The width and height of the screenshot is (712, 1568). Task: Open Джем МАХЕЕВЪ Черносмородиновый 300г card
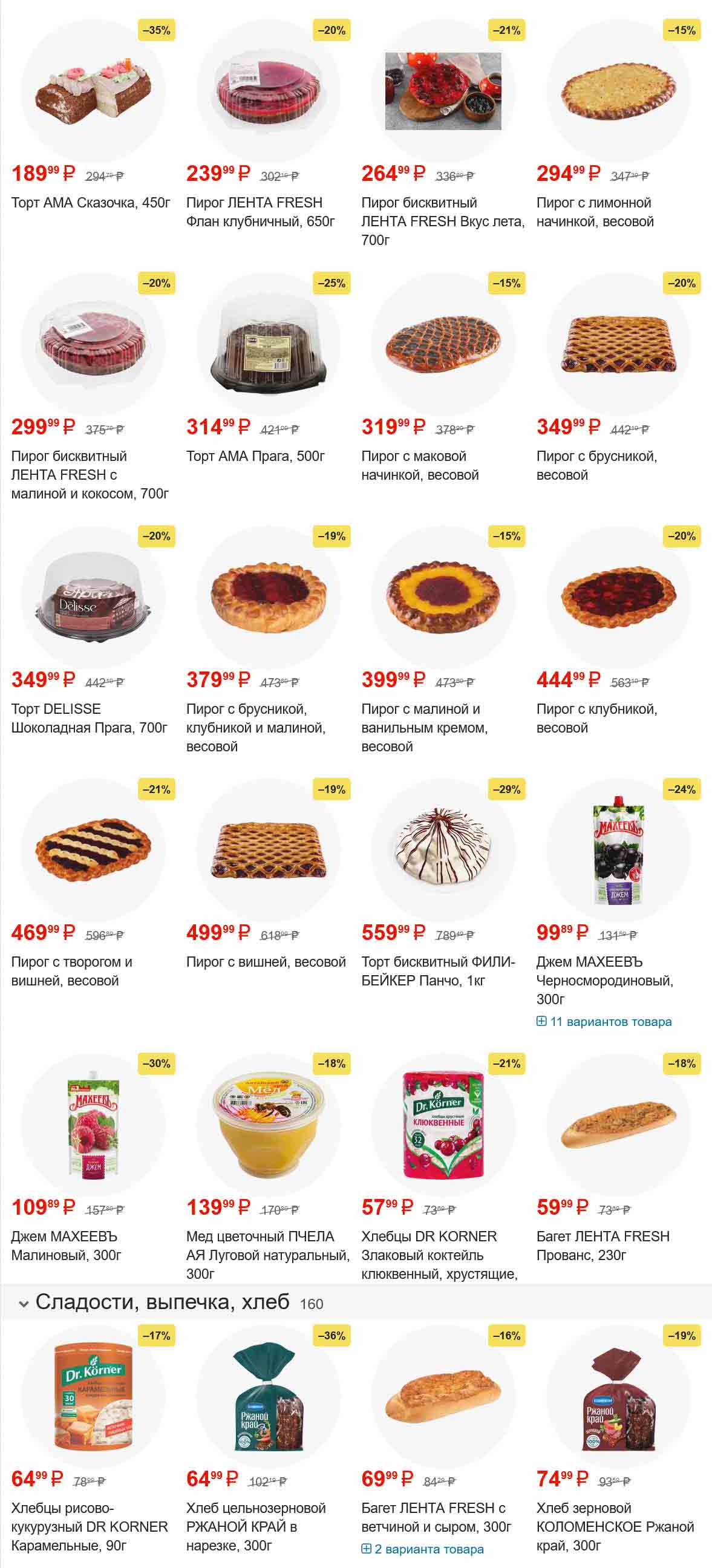(604, 980)
